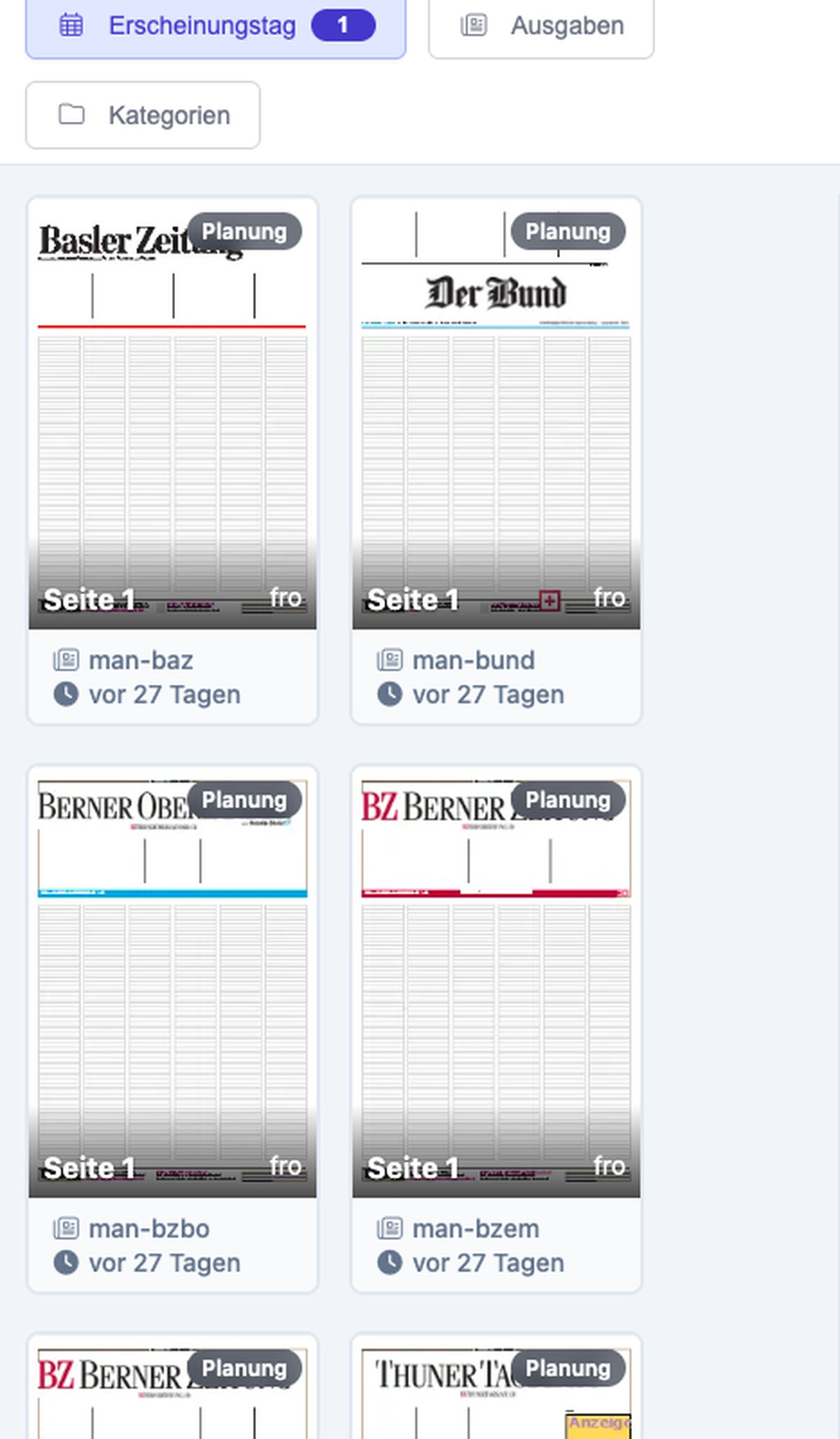Open the man-bund Der Bund page
Screen dimensions: 840x1439
pos(496,460)
